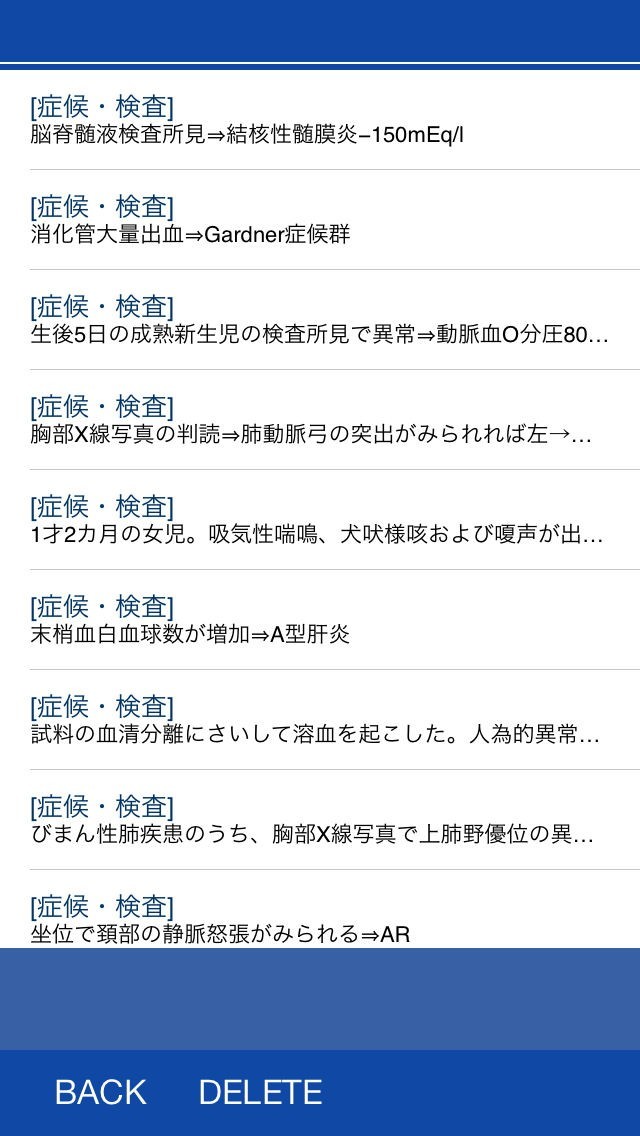The height and width of the screenshot is (1136, 640).
Task: Tap the BACK button
Action: click(x=100, y=1092)
